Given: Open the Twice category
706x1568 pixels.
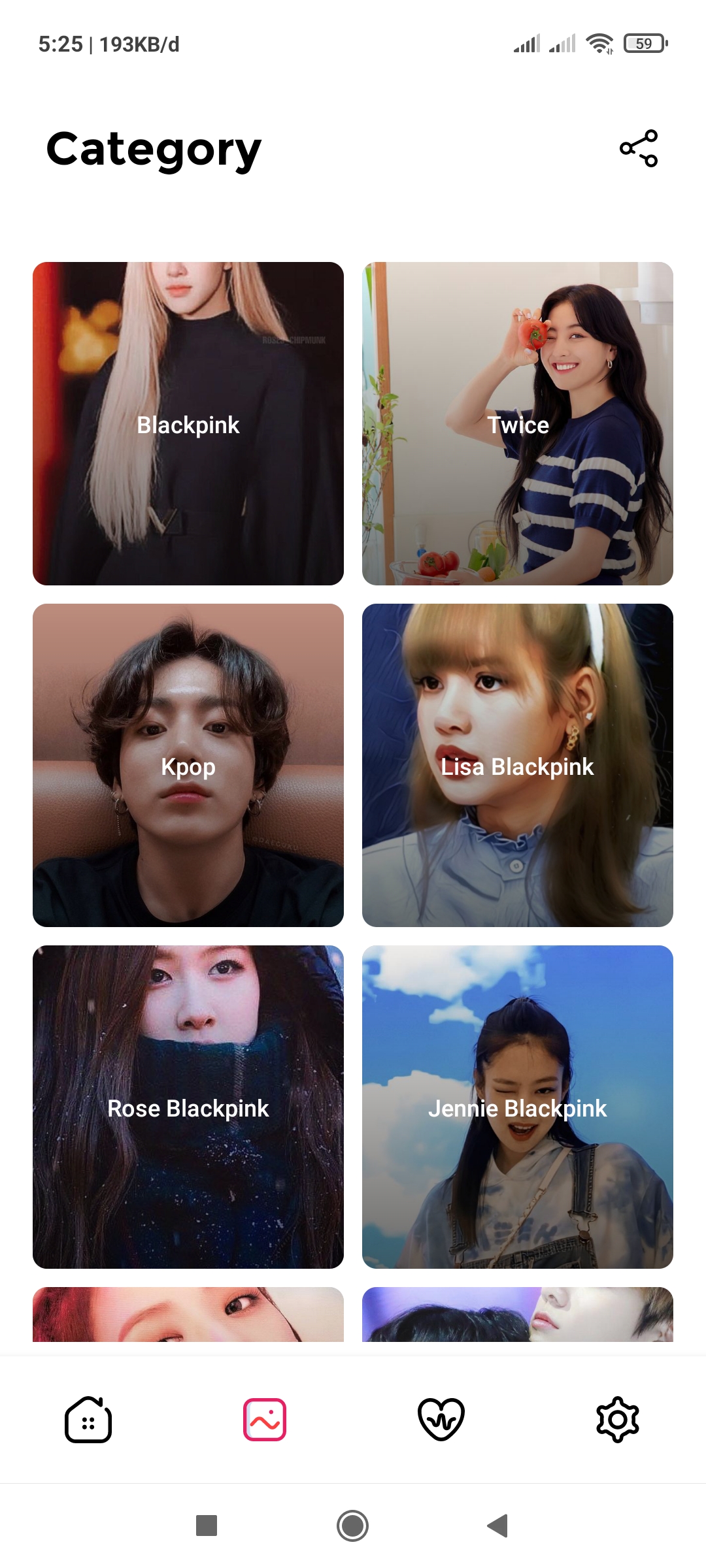Looking at the screenshot, I should 518,423.
